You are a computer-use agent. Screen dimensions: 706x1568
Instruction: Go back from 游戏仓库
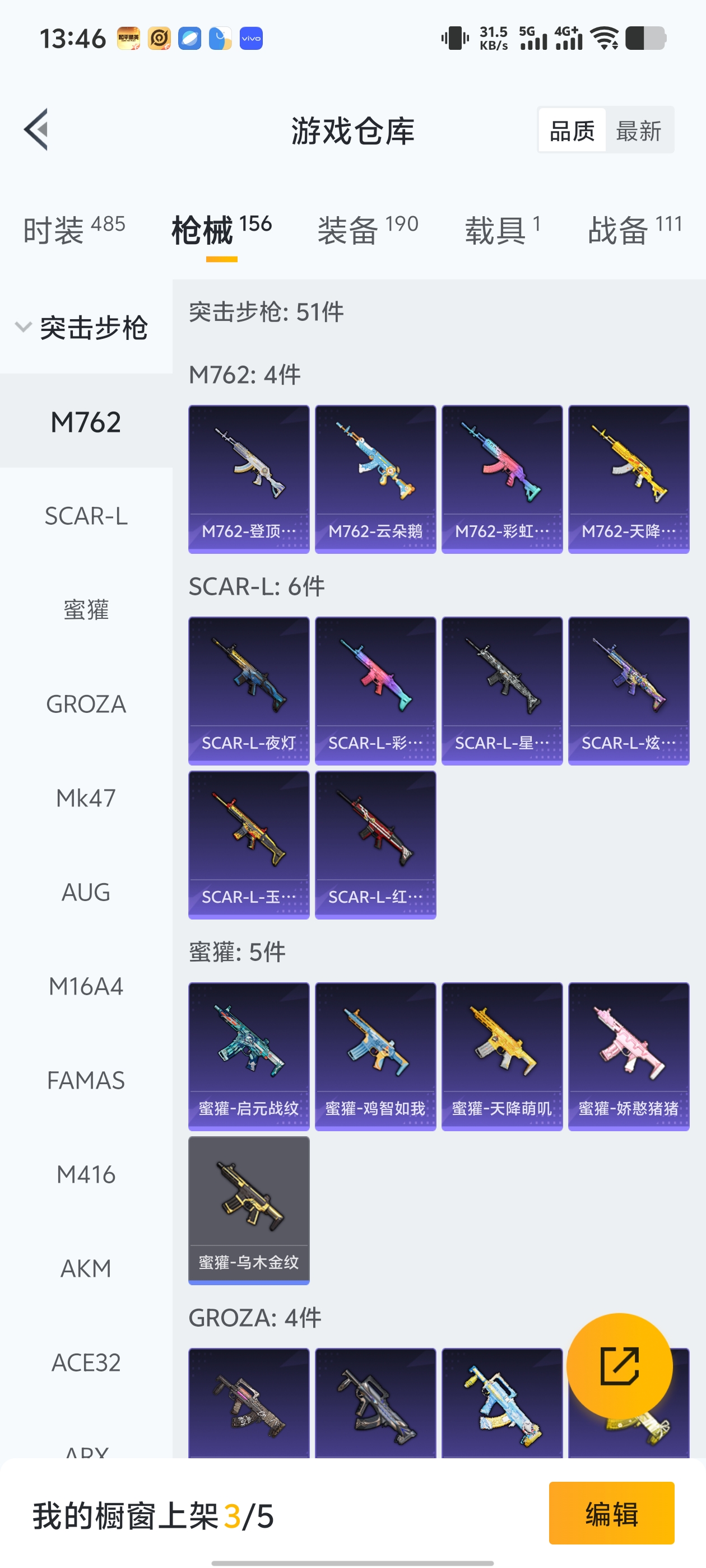[36, 129]
